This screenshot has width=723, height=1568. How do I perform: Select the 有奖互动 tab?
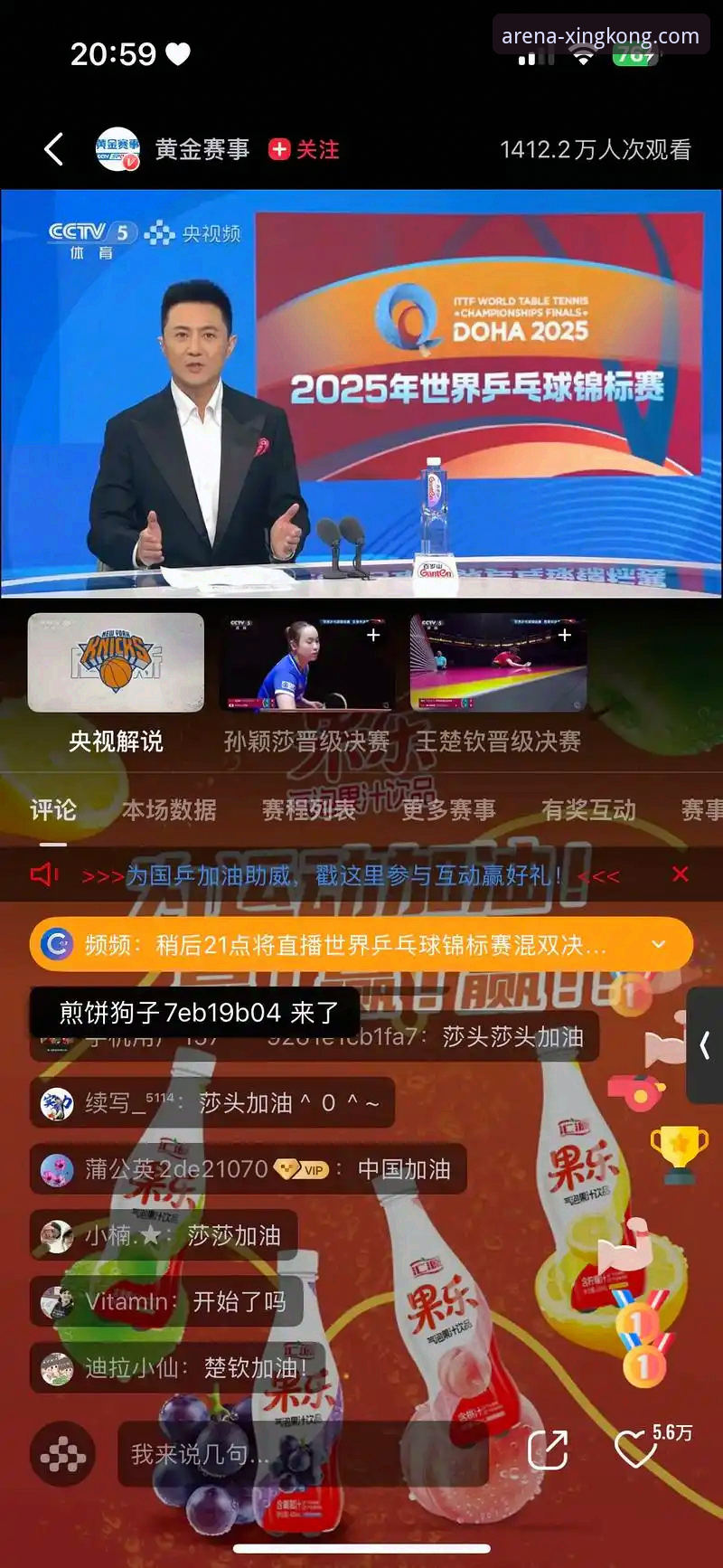586,812
